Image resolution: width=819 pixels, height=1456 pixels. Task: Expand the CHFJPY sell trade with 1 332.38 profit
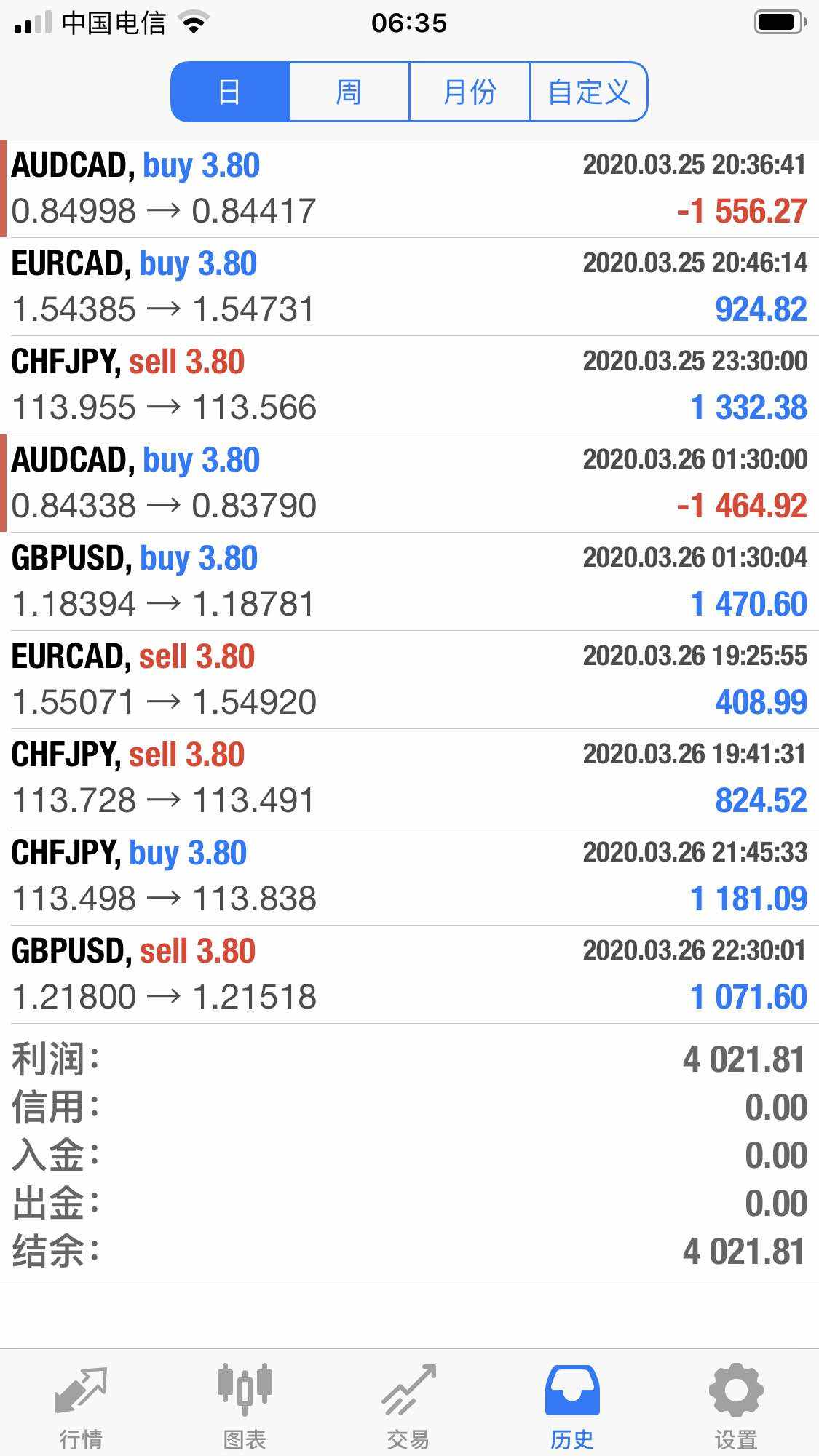pyautogui.click(x=409, y=385)
